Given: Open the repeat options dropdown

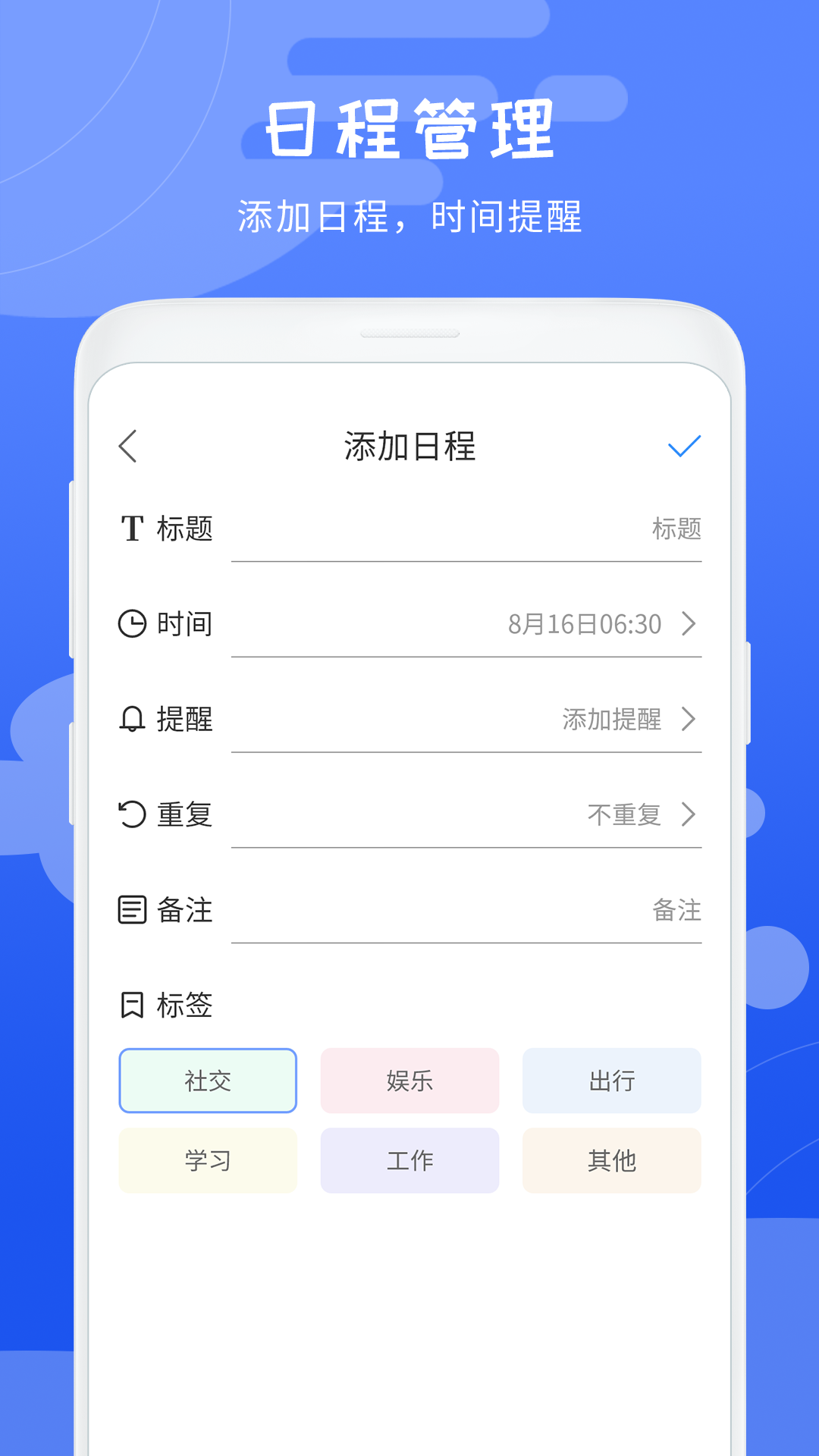Looking at the screenshot, I should tap(689, 816).
